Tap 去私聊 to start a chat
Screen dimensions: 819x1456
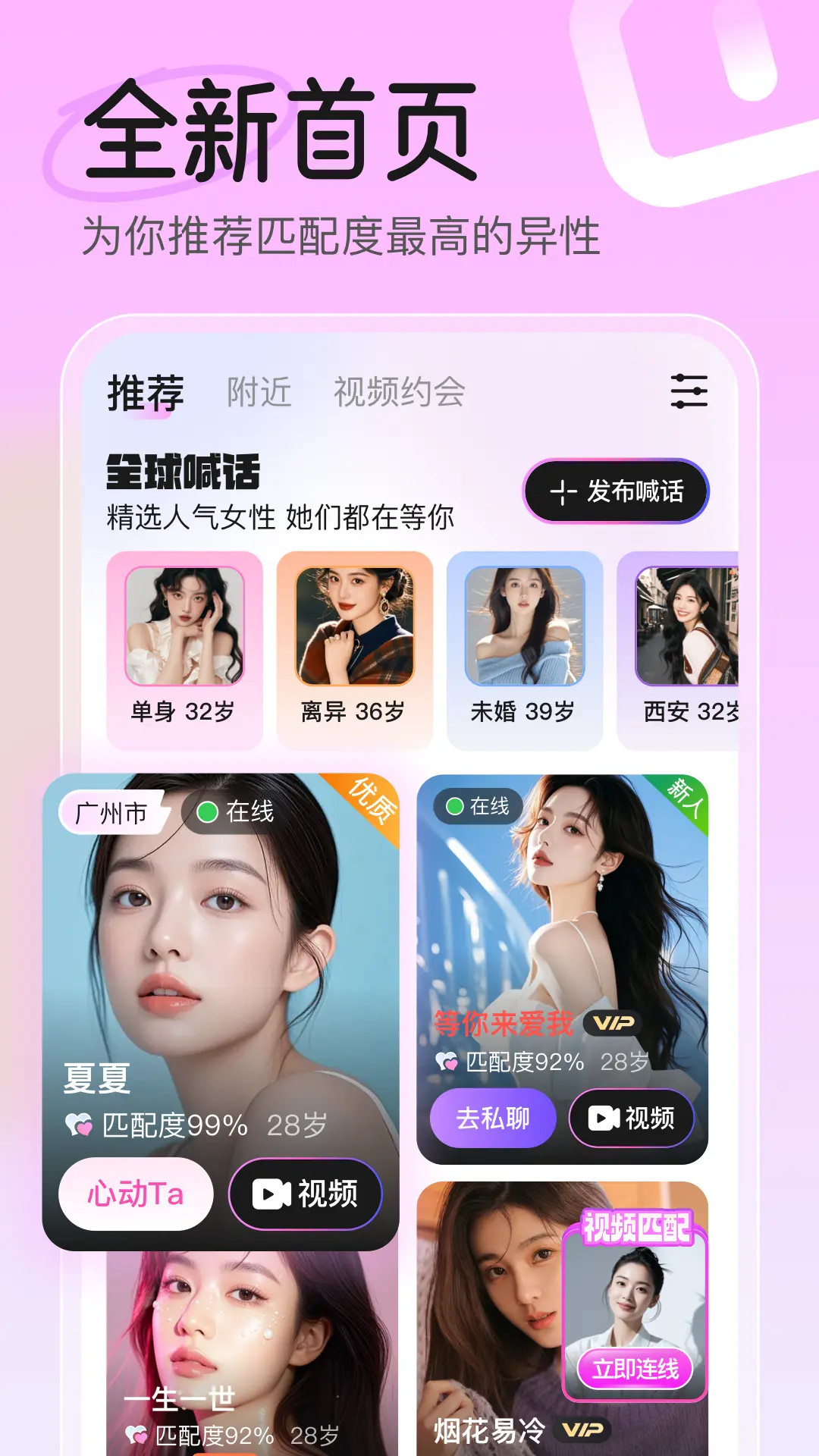pos(493,1117)
